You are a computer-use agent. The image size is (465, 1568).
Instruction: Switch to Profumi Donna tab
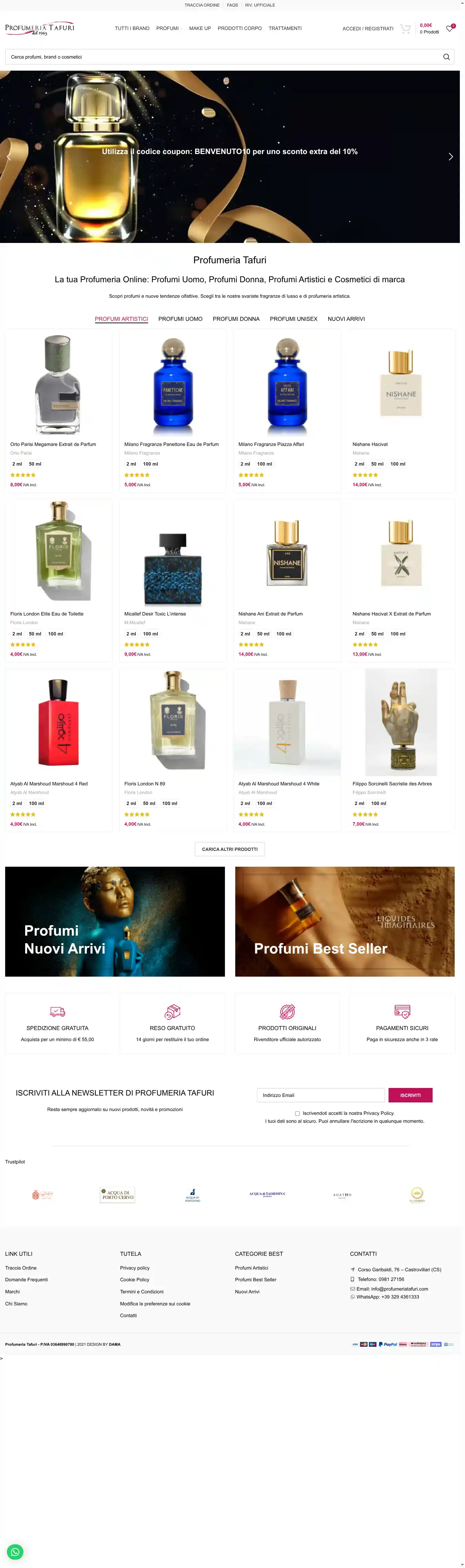point(236,319)
